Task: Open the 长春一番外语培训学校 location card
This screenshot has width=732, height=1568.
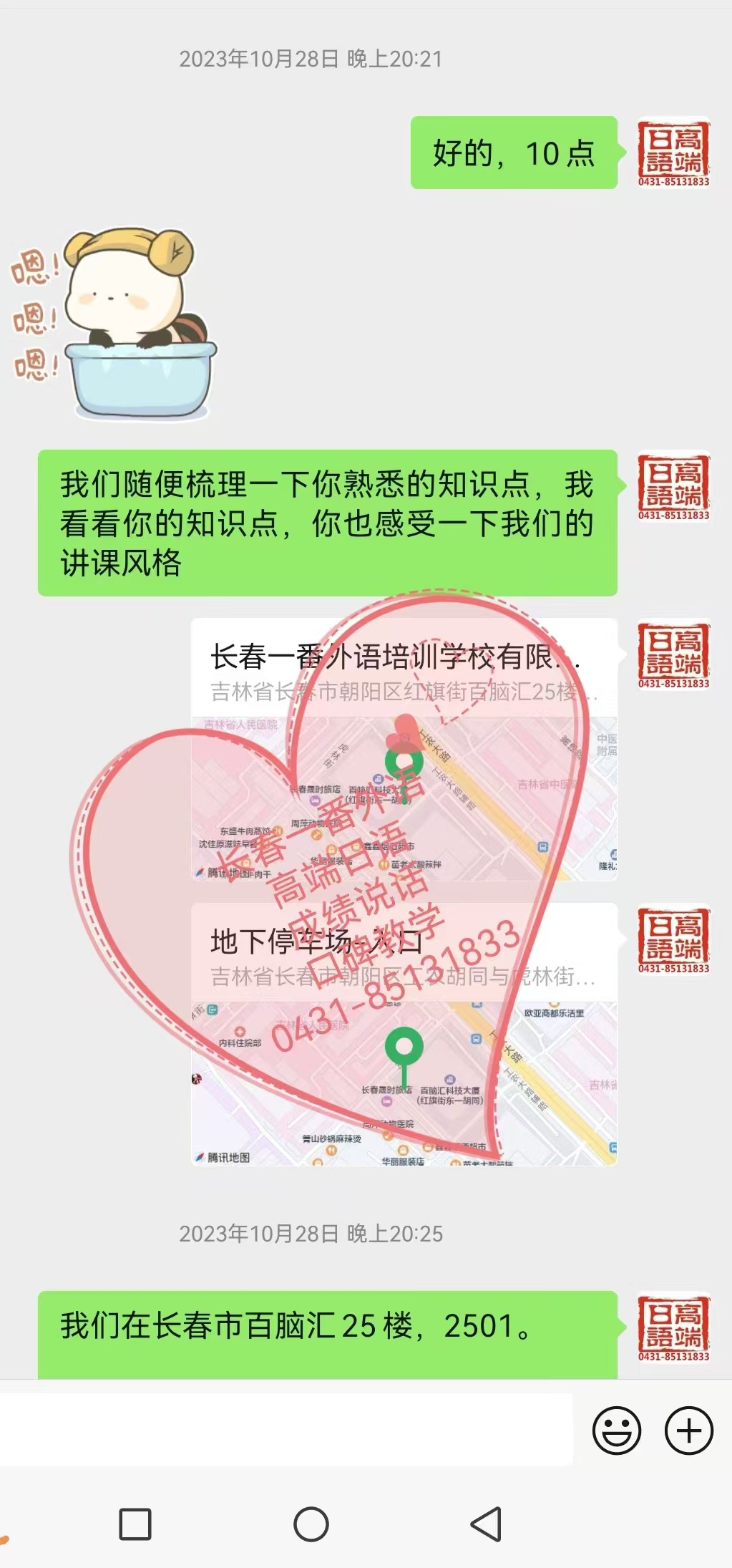Action: point(404,748)
